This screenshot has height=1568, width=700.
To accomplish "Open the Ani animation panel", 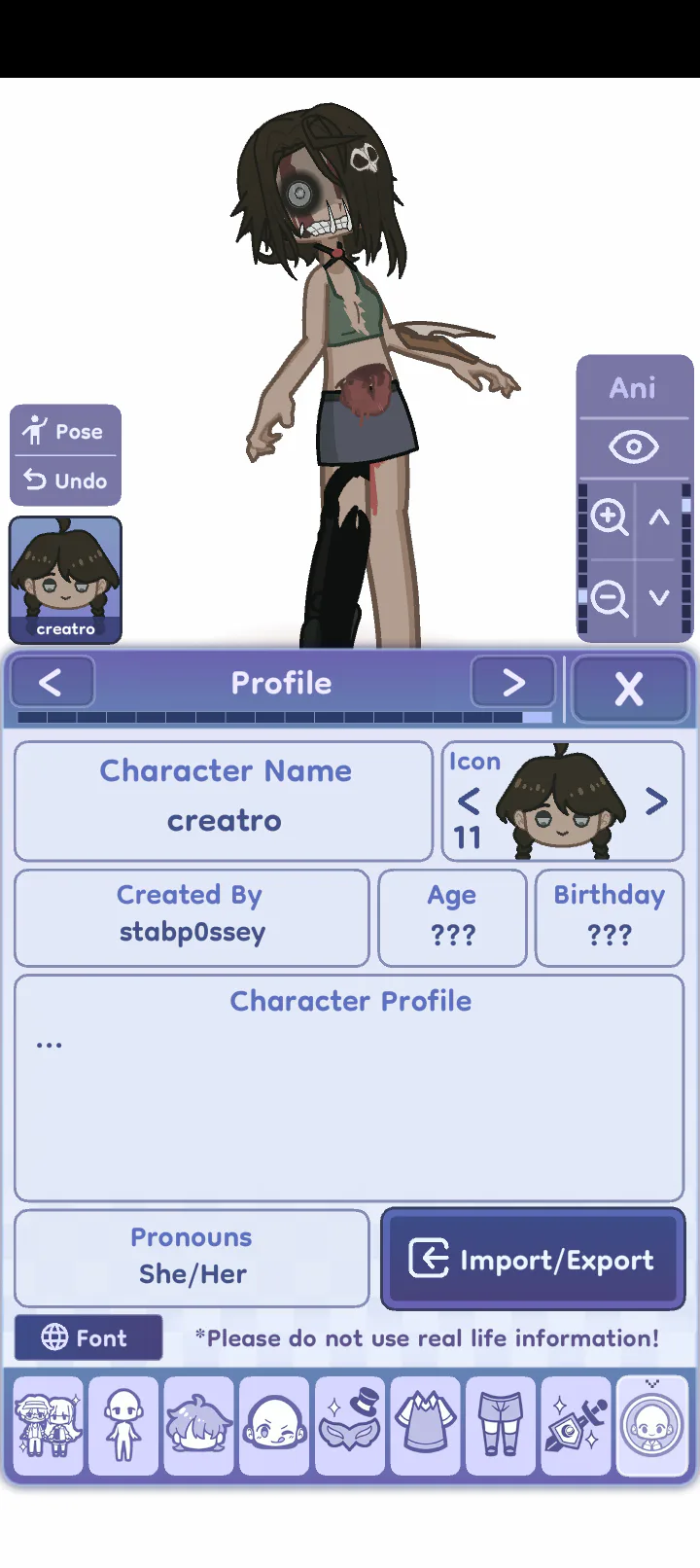I will point(633,388).
